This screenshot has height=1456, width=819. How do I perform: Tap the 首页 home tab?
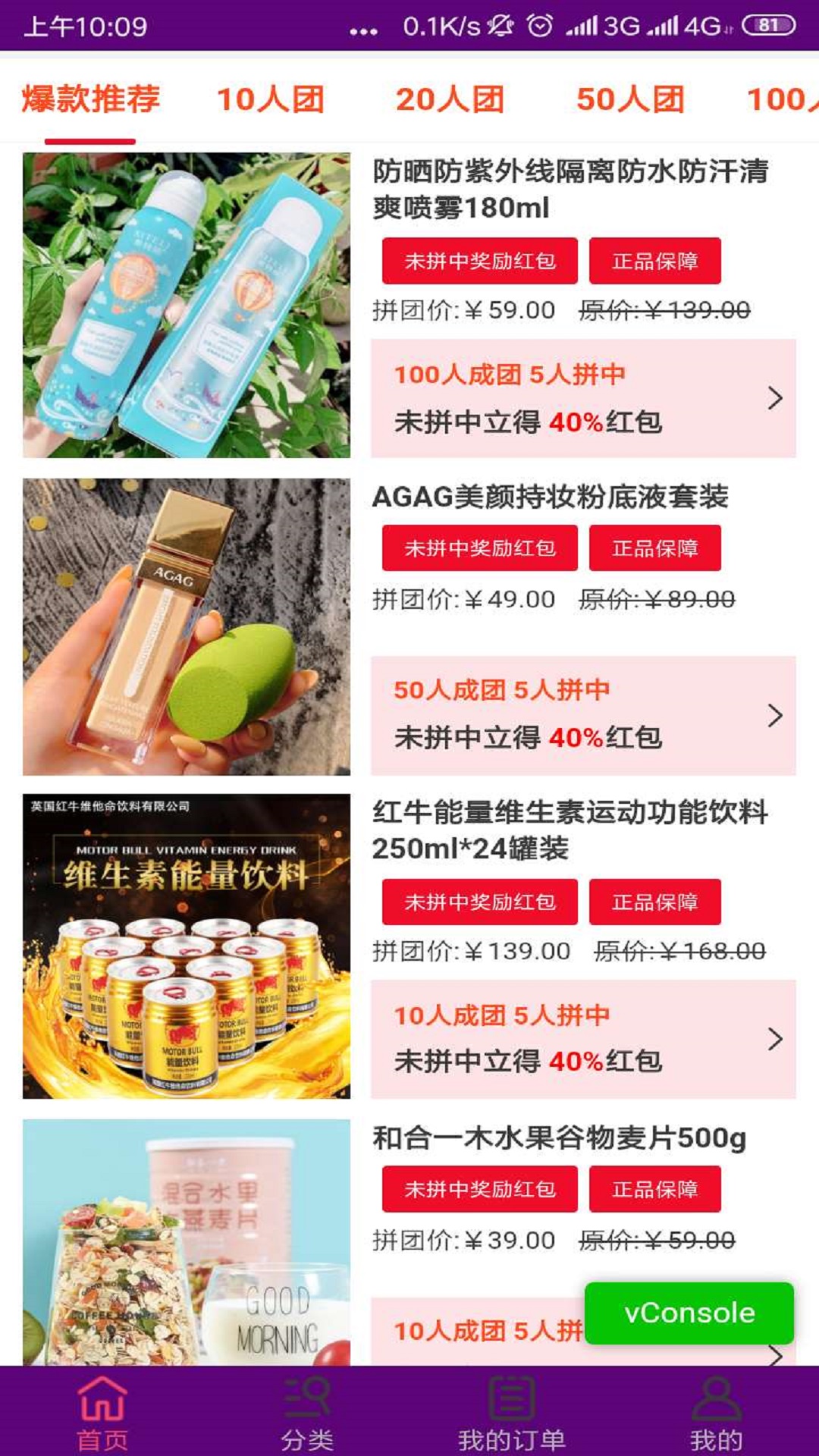tap(102, 1413)
